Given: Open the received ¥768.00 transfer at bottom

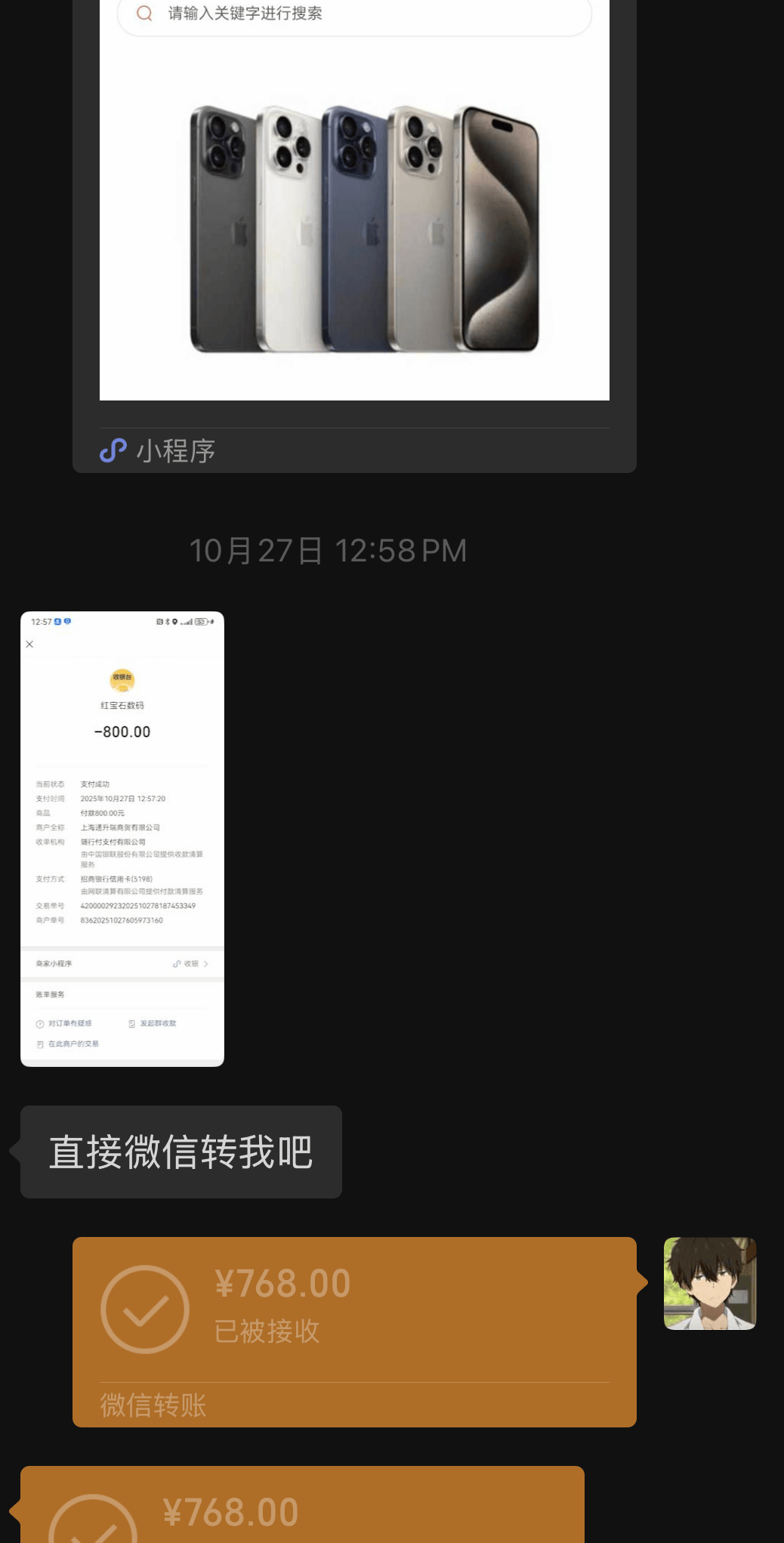Looking at the screenshot, I should tap(302, 1507).
